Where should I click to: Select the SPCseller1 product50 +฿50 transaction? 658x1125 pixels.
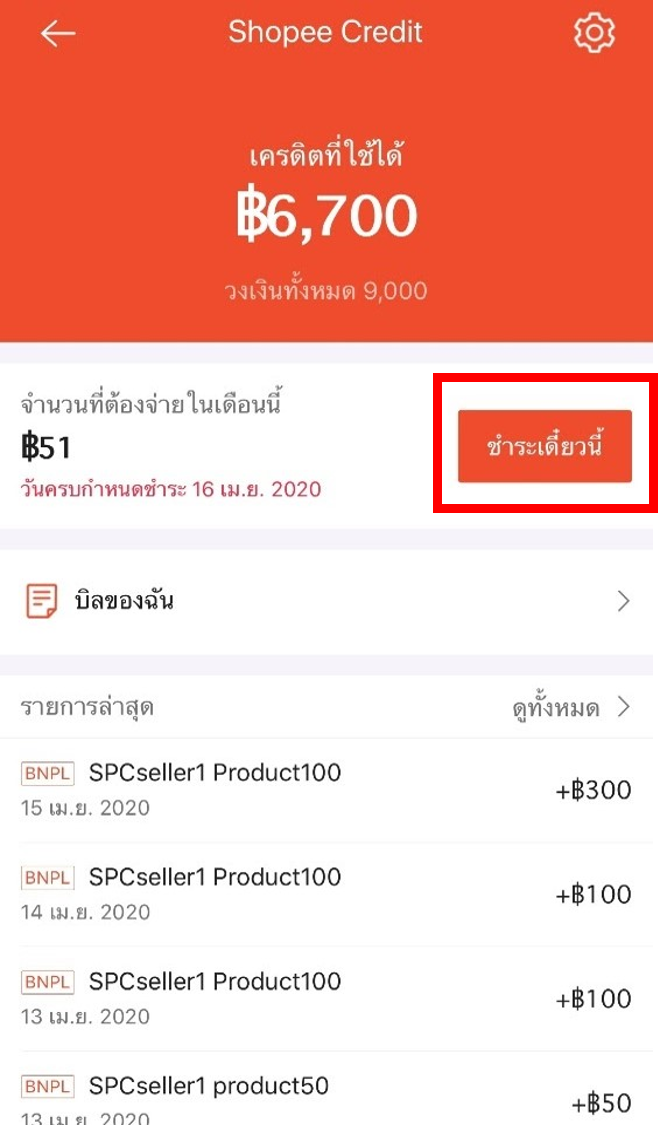(328, 1095)
